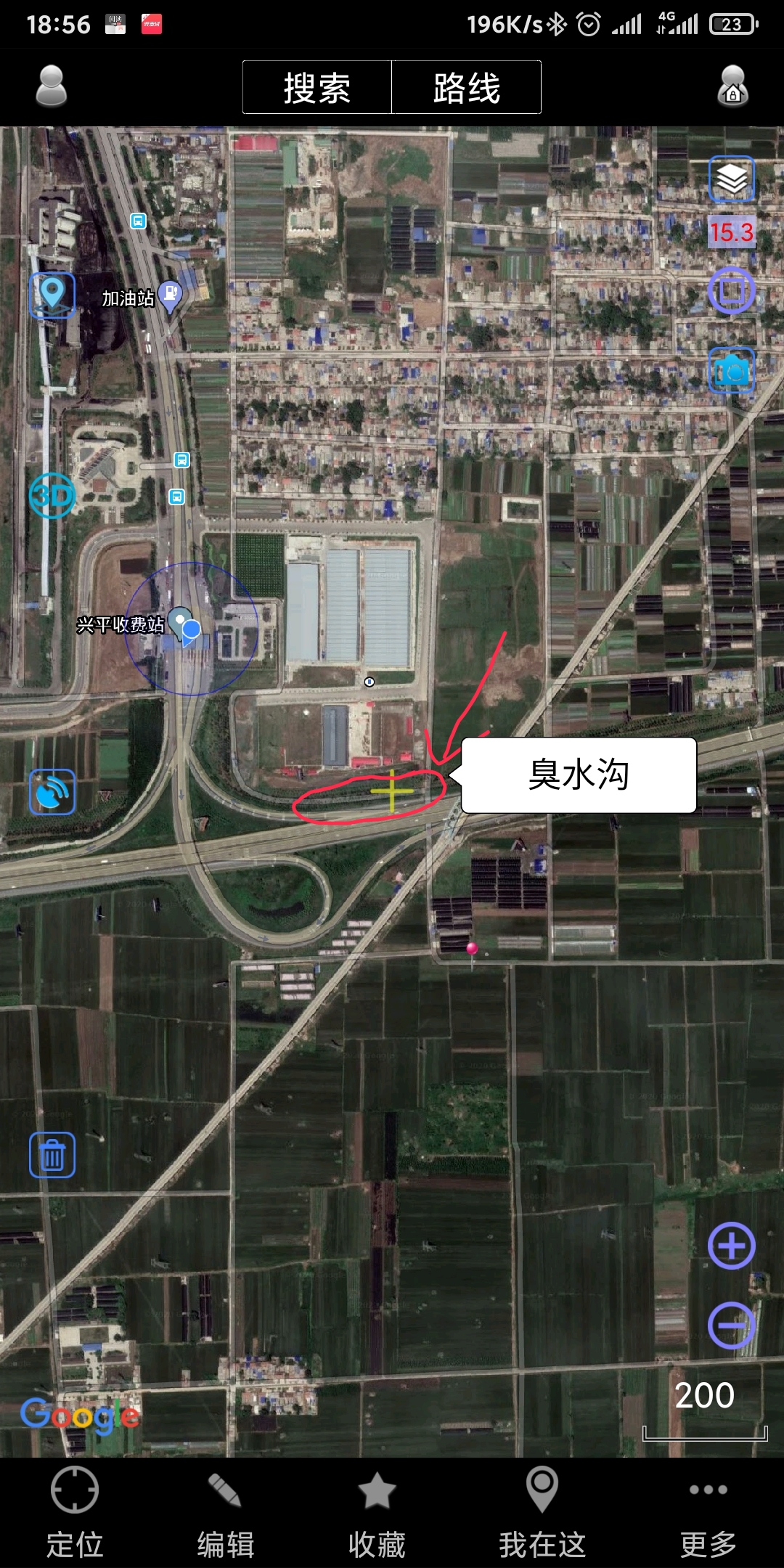
Task: Switch the map to 3D view
Action: (52, 495)
